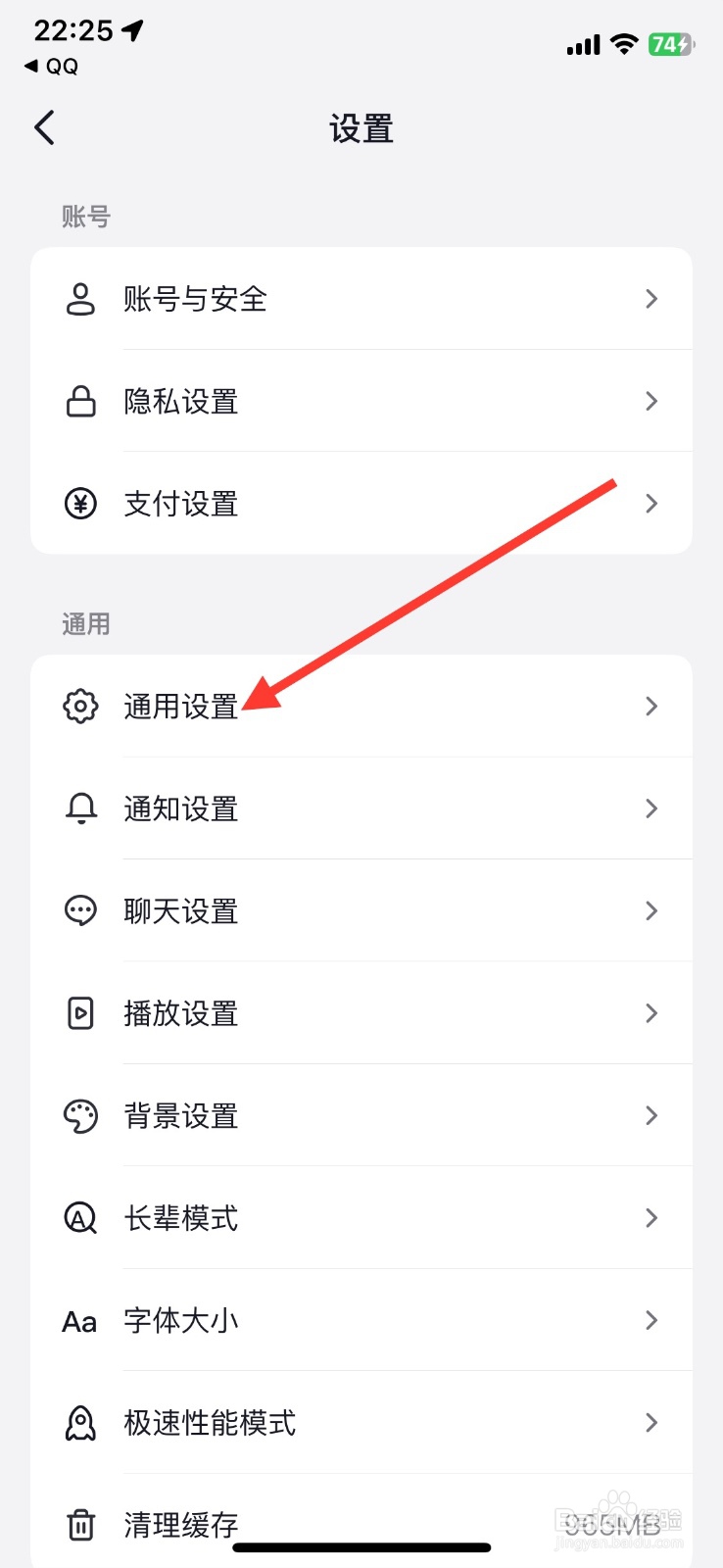Screen dimensions: 723x1568
Task: Click the Aa icon next to 字体大小
Action: click(x=80, y=1321)
